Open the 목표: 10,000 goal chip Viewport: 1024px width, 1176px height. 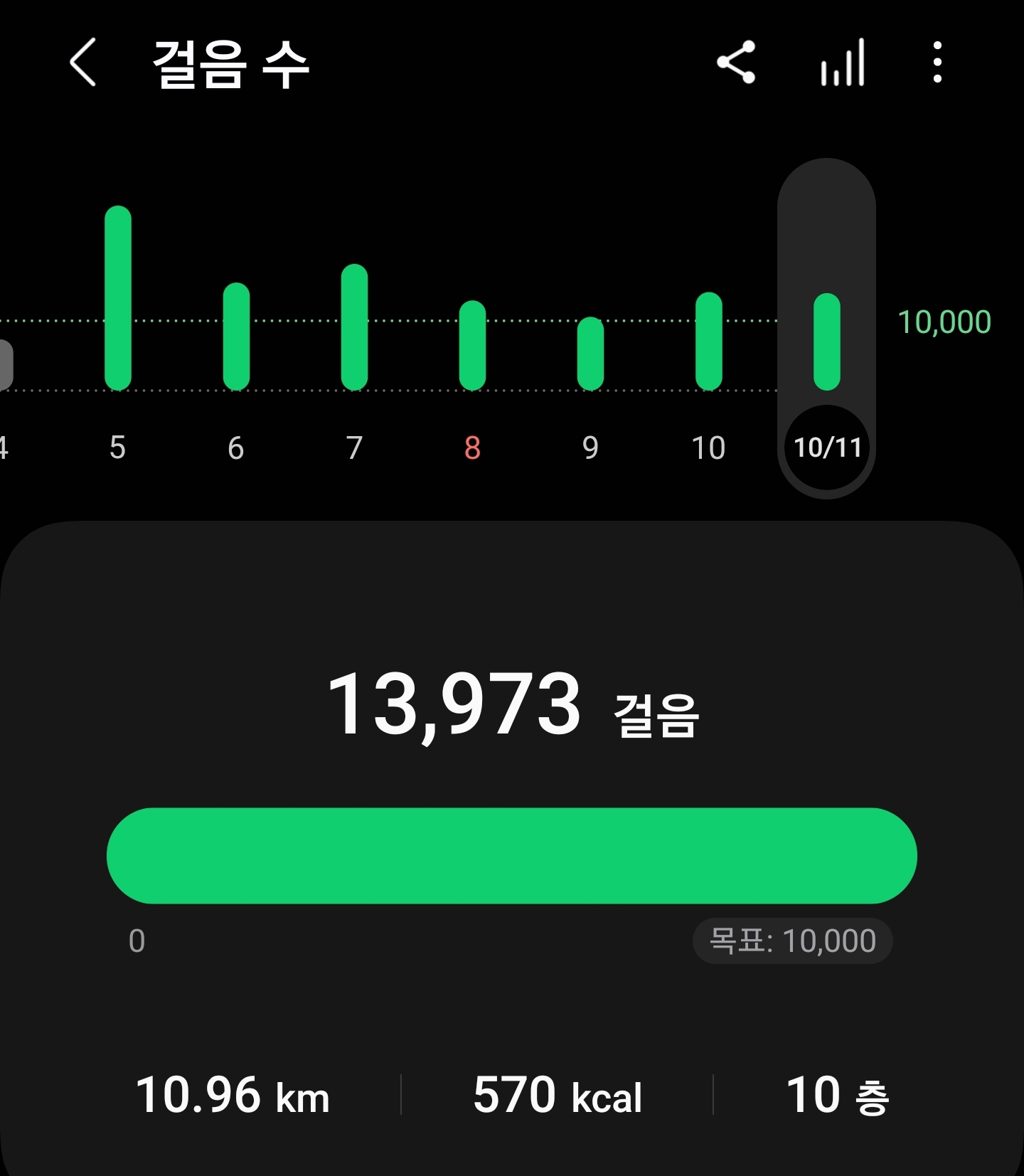792,941
